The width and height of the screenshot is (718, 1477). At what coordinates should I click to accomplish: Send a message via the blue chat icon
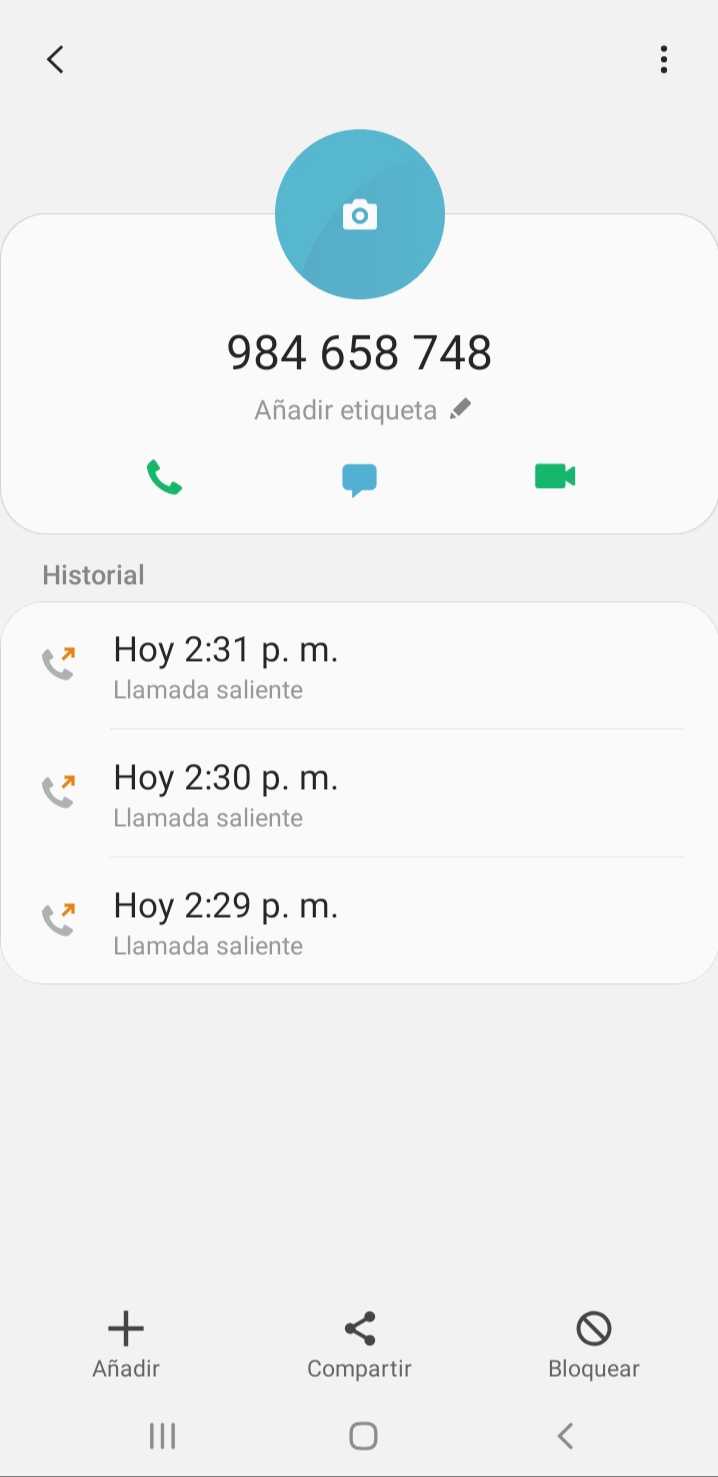click(359, 479)
